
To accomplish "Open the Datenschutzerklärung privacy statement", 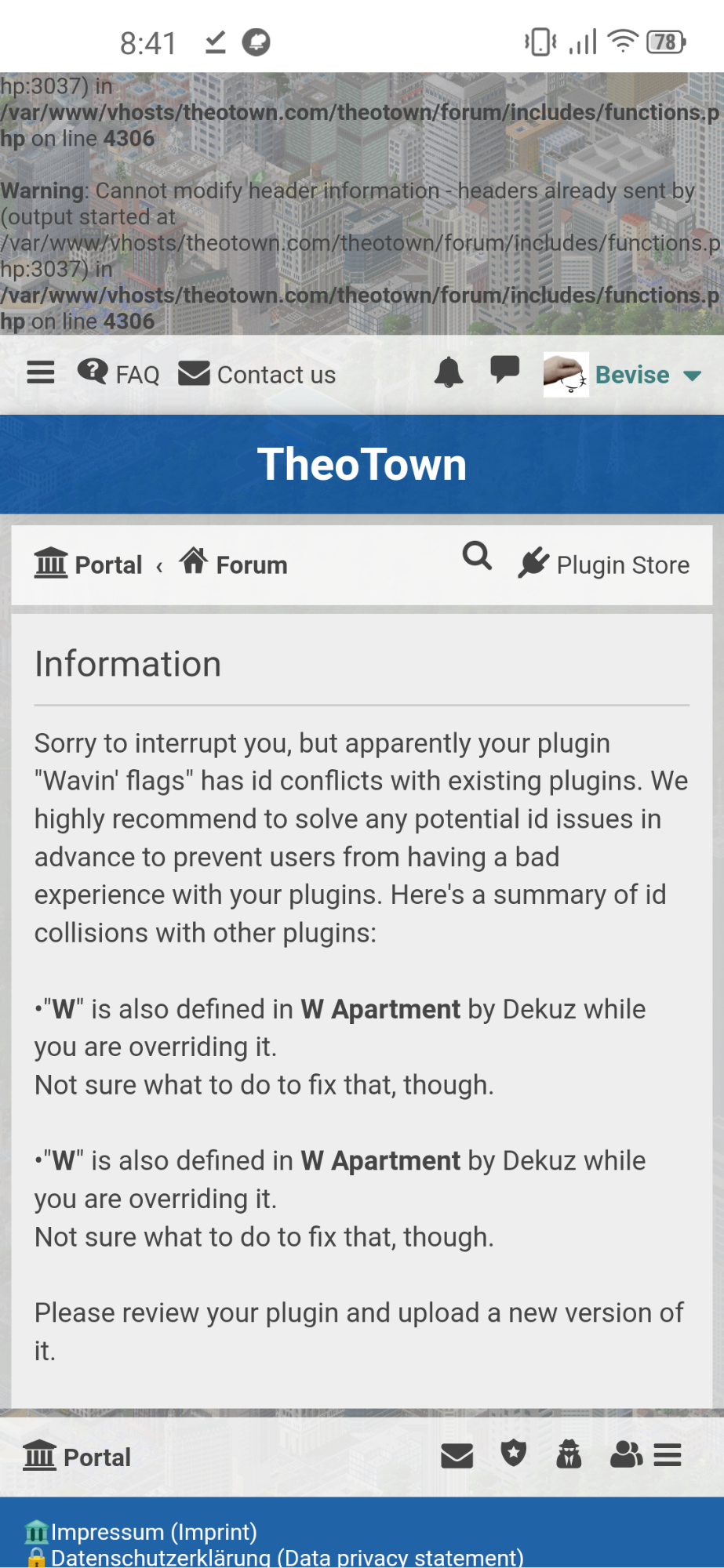I will [275, 1557].
